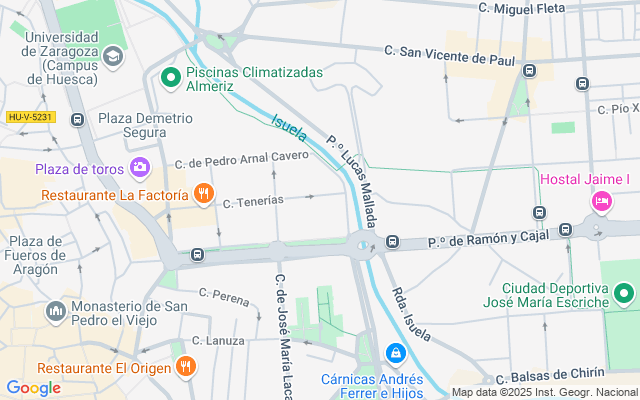Open Piscinas Climatizadas Almeriz map marker
The height and width of the screenshot is (400, 640).
[x=170, y=76]
